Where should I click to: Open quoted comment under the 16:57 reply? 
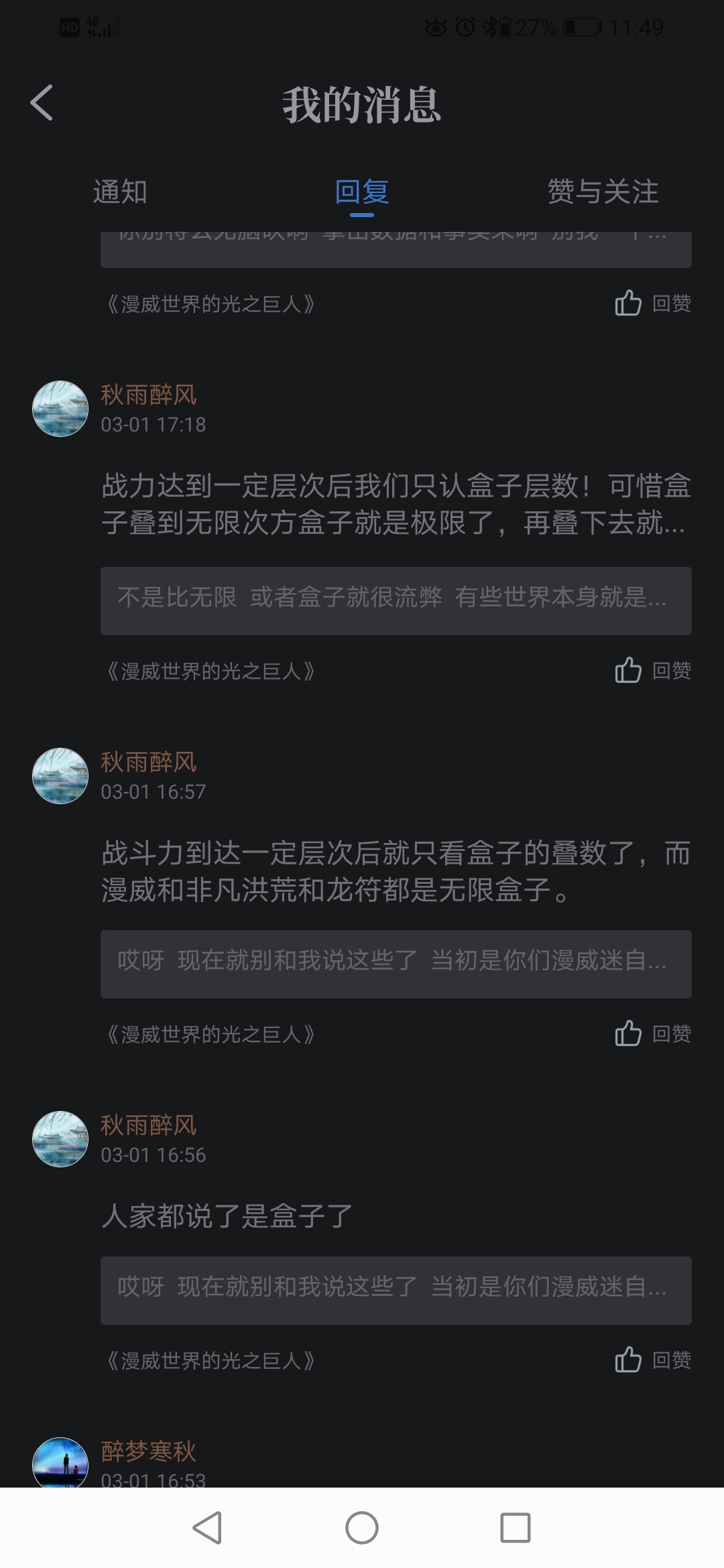click(396, 964)
